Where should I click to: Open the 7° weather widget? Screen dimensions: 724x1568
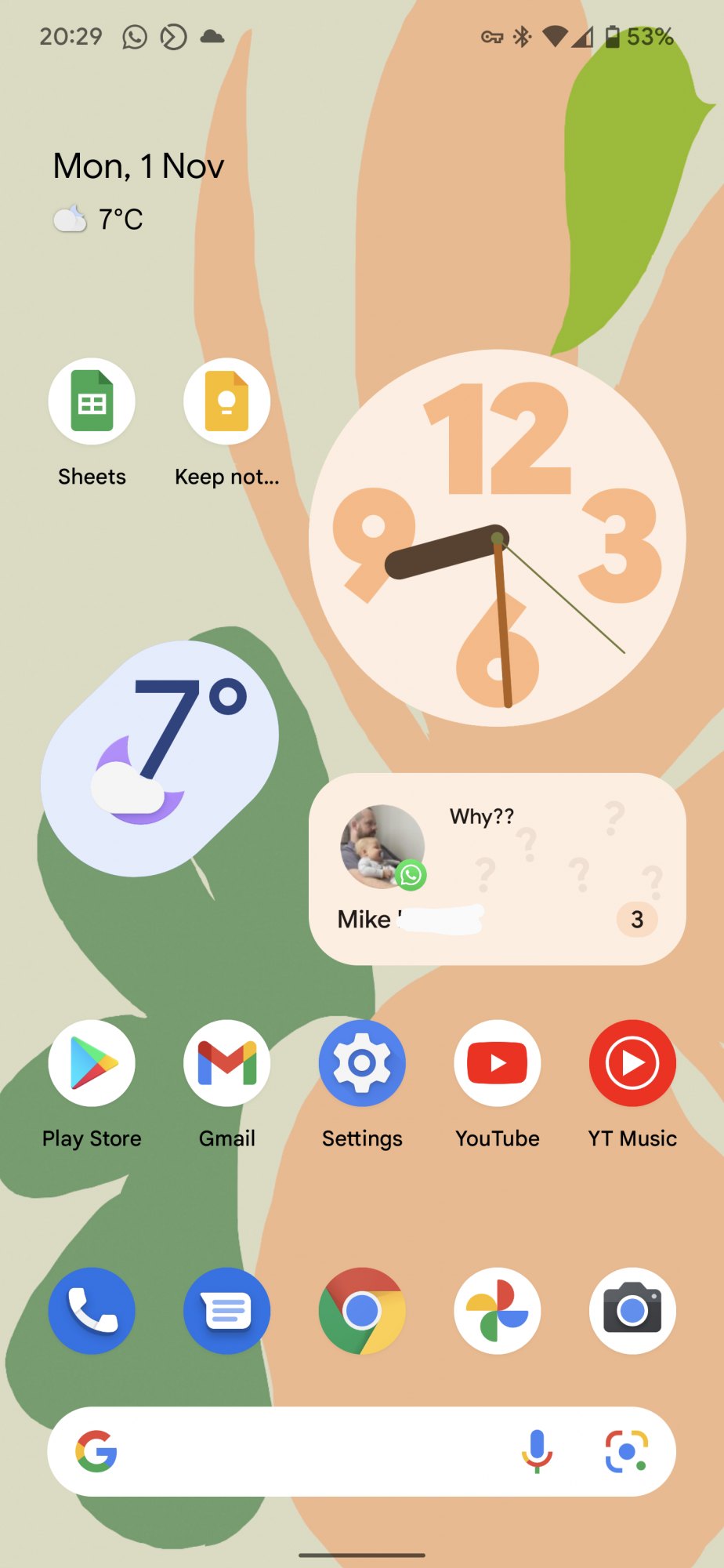pos(160,757)
